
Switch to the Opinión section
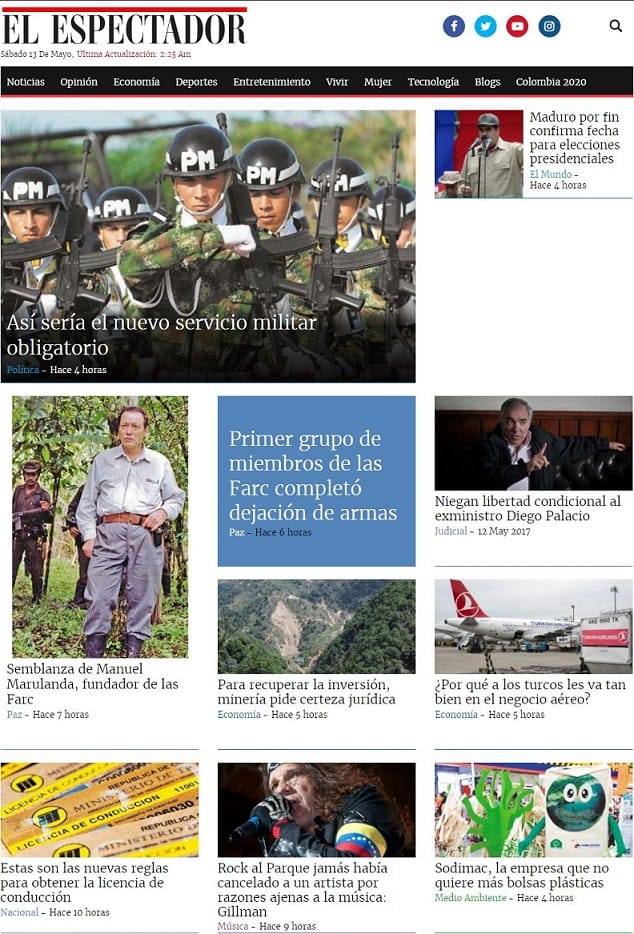[x=79, y=82]
